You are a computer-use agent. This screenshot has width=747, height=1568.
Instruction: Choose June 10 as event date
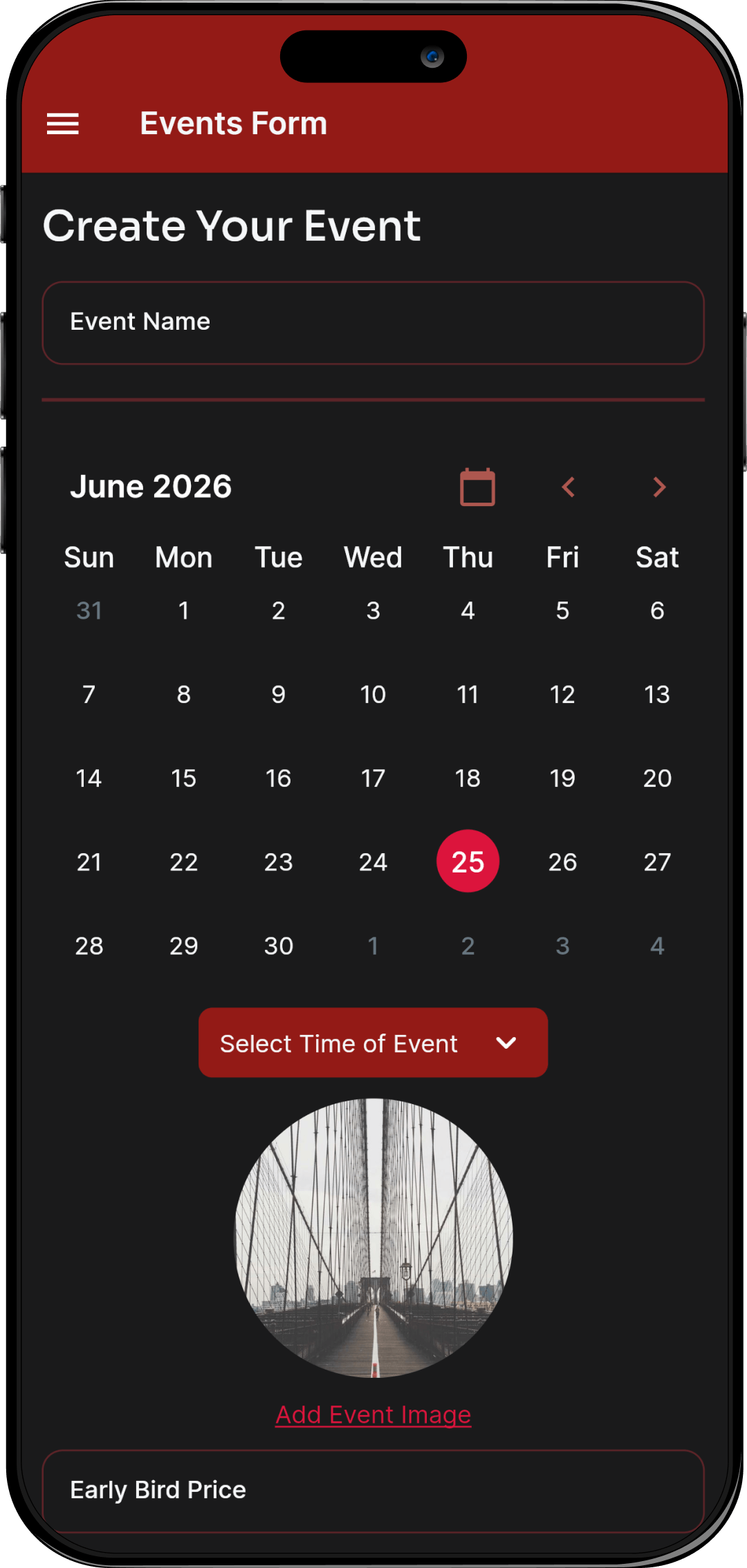(373, 694)
